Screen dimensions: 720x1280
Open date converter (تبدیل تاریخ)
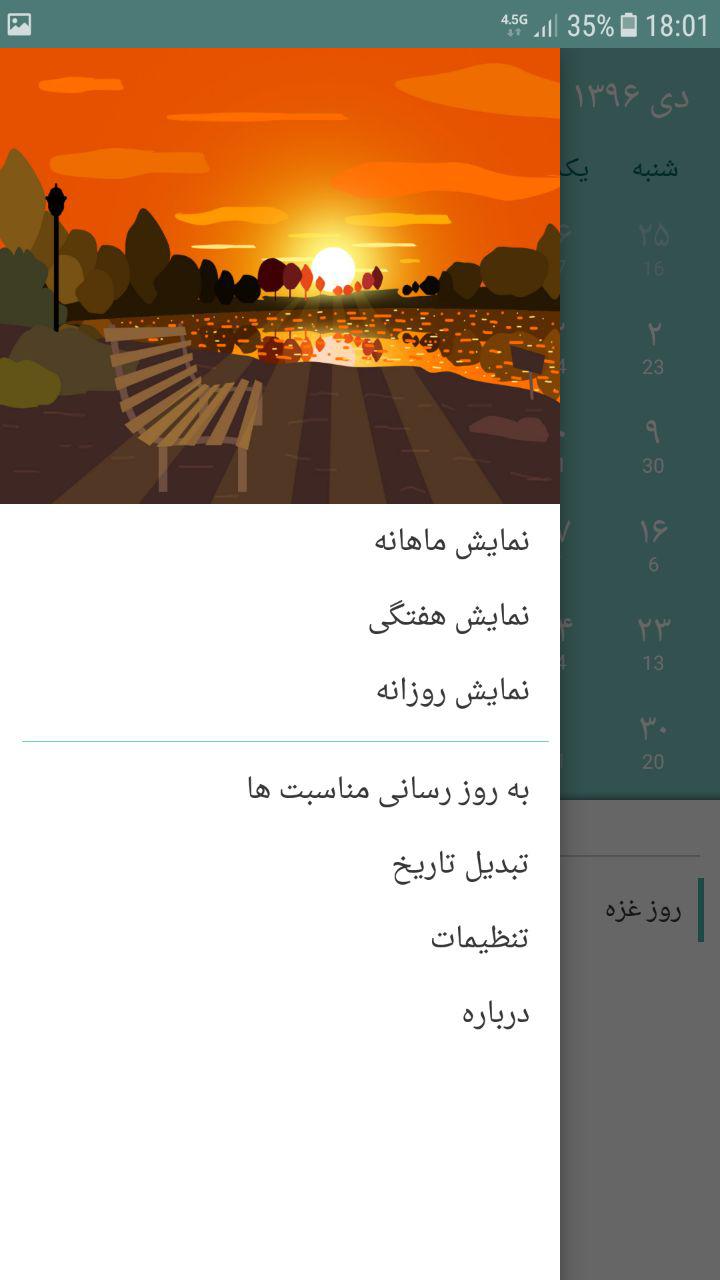(x=280, y=864)
